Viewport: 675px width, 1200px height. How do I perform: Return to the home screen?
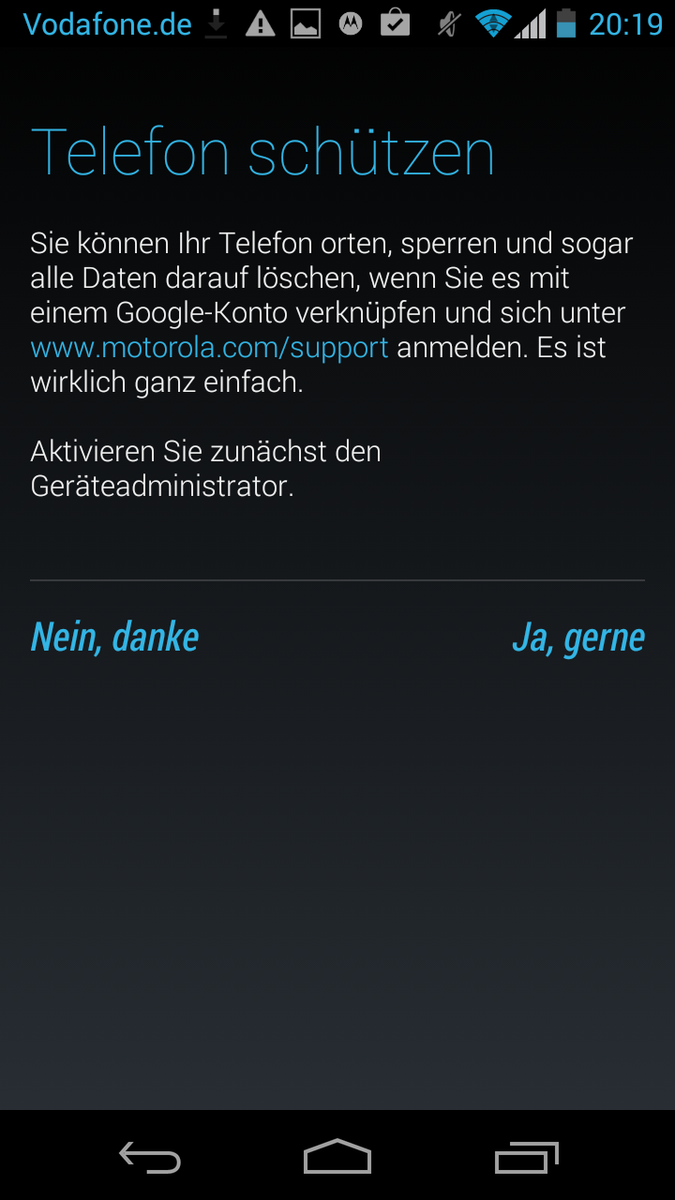click(x=337, y=1156)
